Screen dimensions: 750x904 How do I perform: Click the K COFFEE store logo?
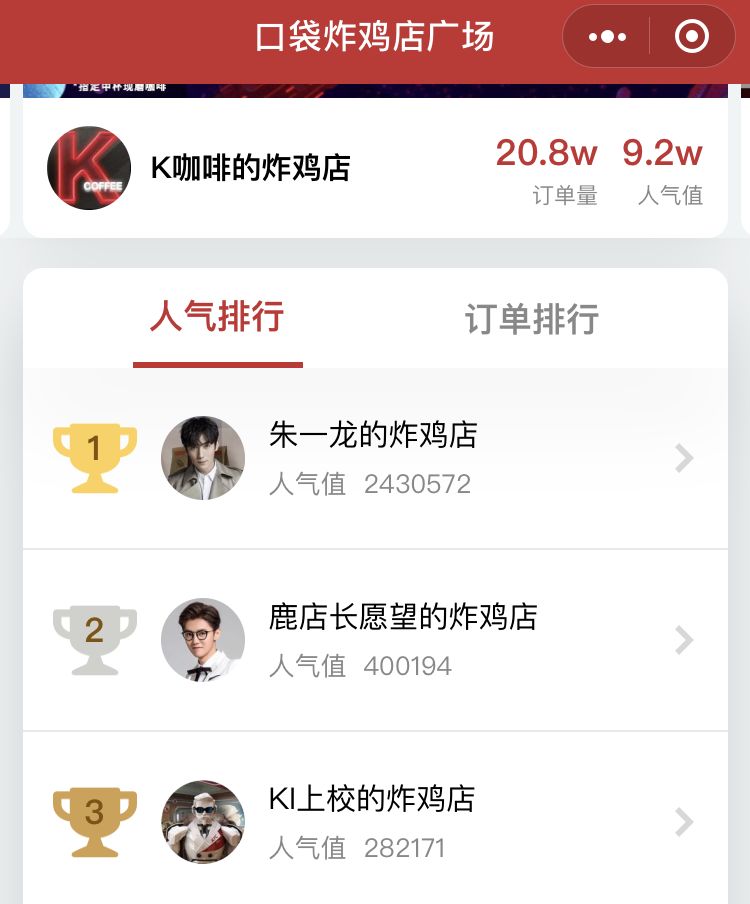pos(88,167)
